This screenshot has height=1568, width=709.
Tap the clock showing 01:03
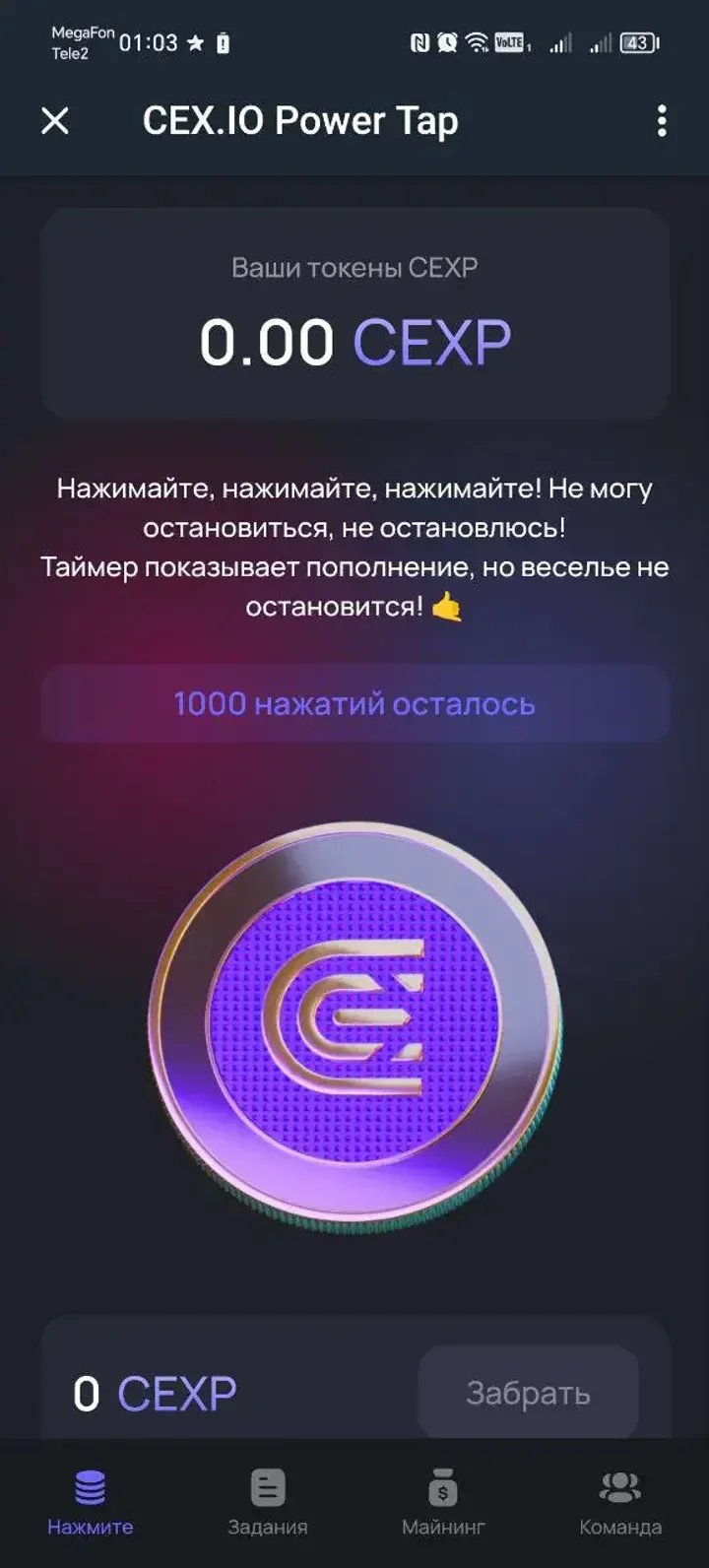click(148, 41)
